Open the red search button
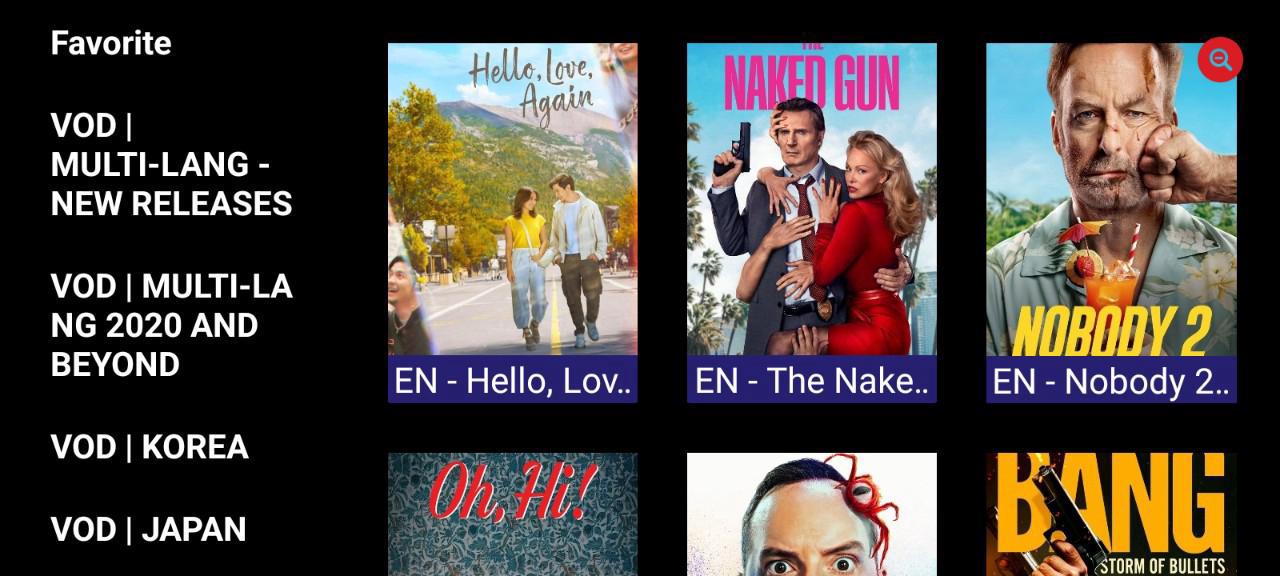 click(1220, 59)
